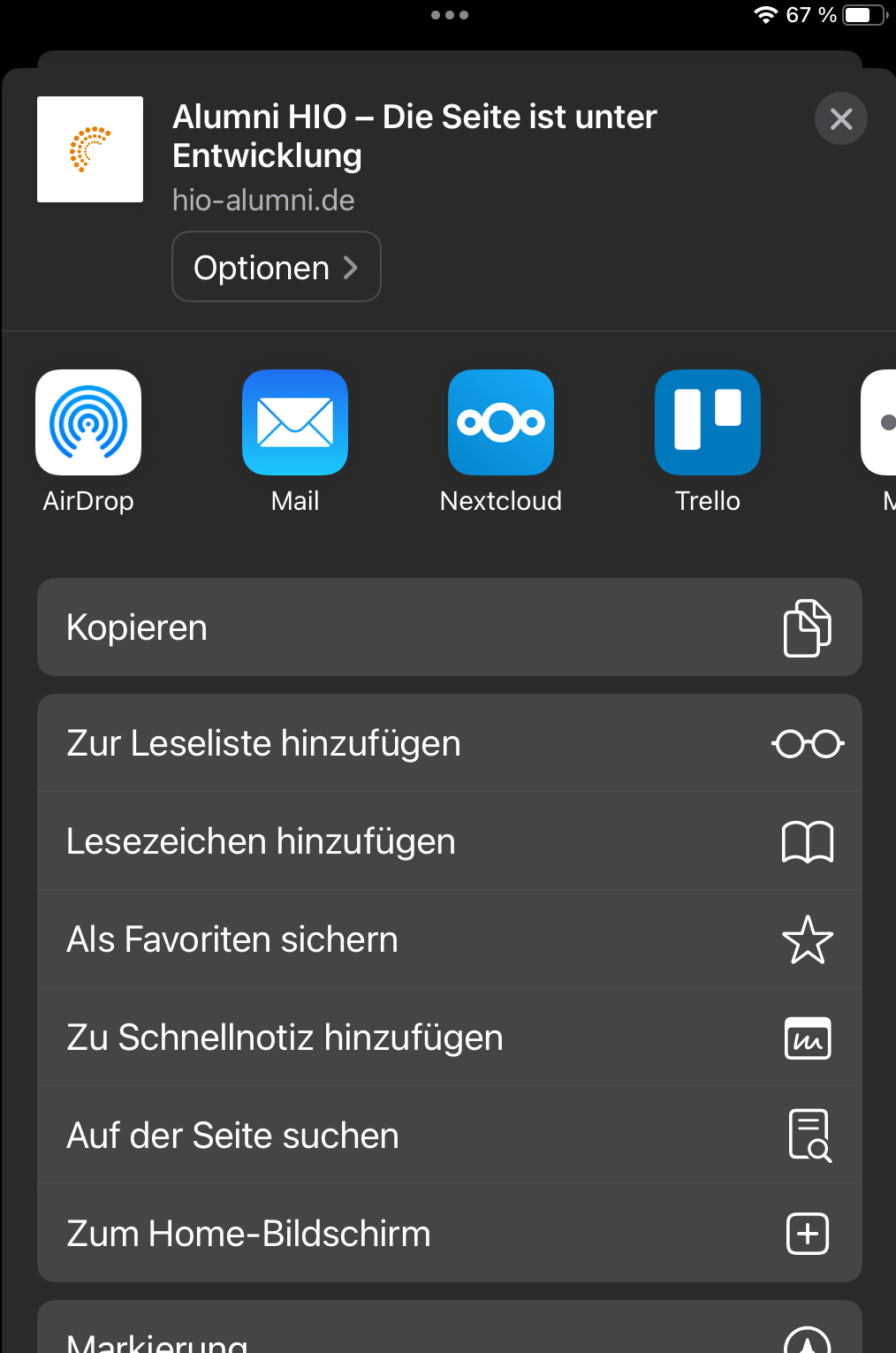The width and height of the screenshot is (896, 1353).
Task: Choose Zur Leseliste hinzufügen
Action: click(x=449, y=743)
